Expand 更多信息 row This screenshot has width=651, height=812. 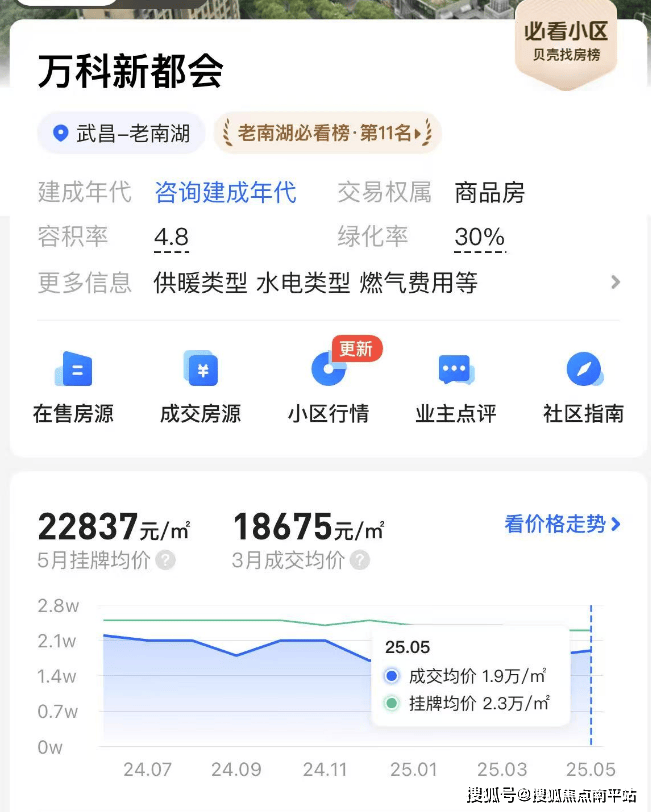point(615,283)
